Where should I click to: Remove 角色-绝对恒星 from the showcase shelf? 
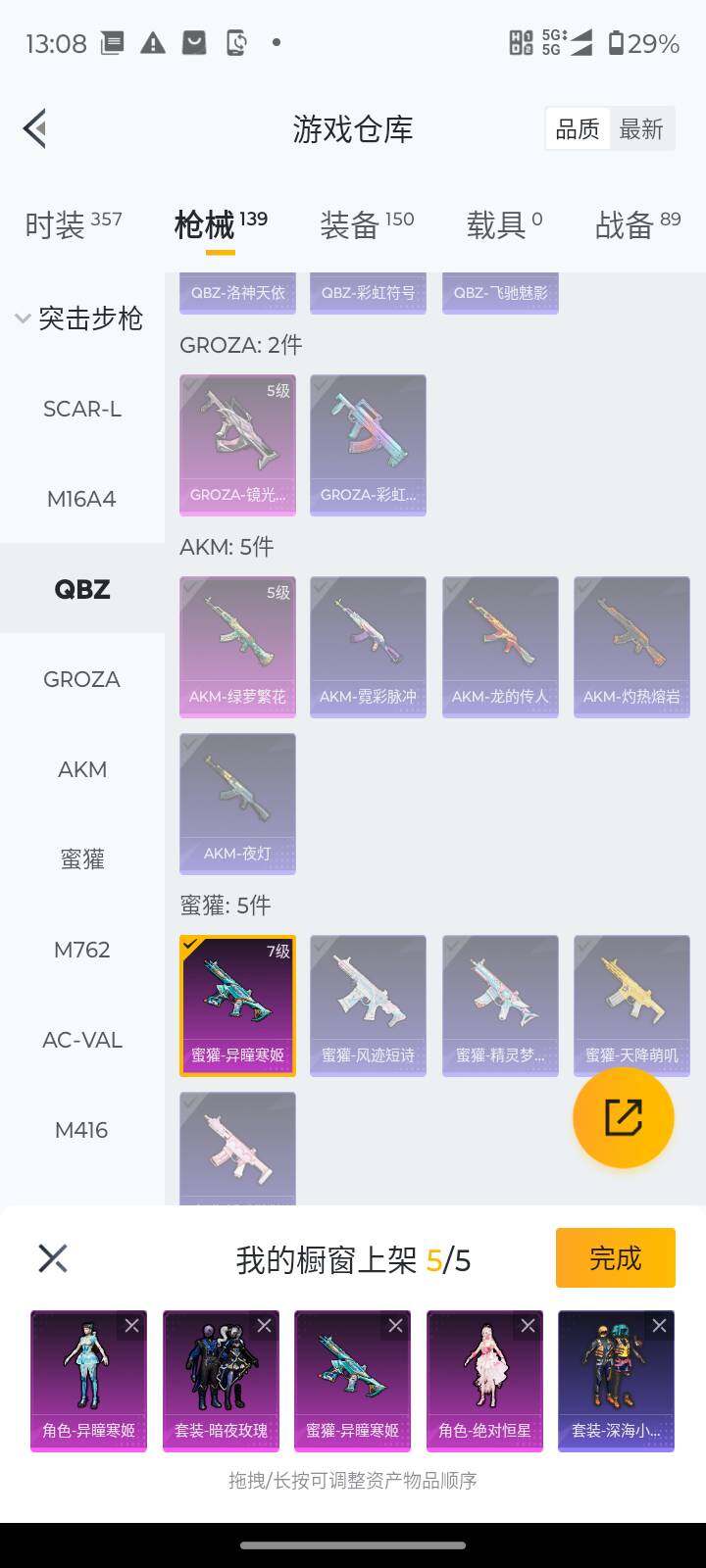pos(529,1325)
